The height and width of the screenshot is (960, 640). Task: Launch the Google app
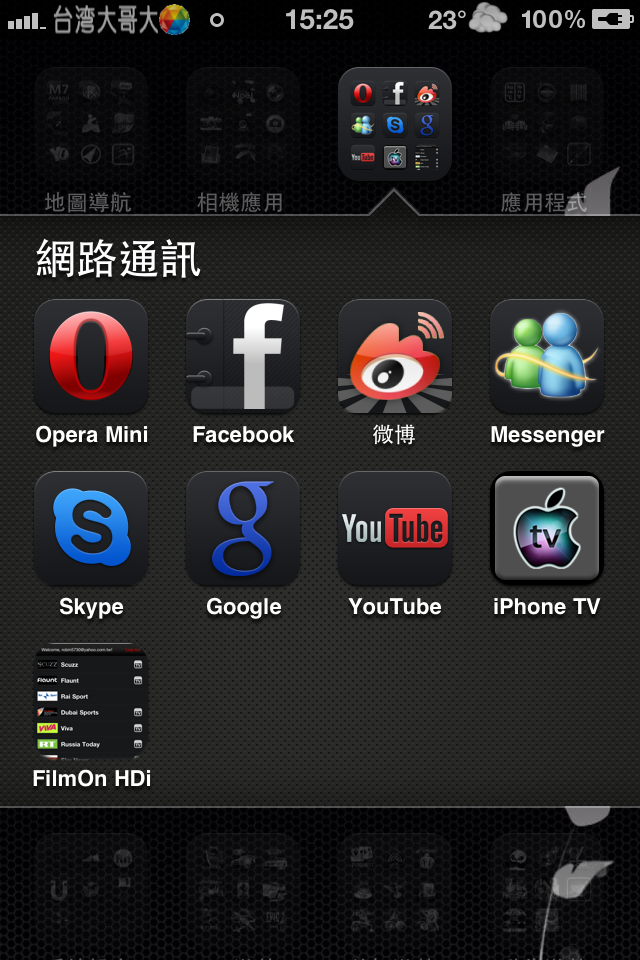click(x=243, y=529)
